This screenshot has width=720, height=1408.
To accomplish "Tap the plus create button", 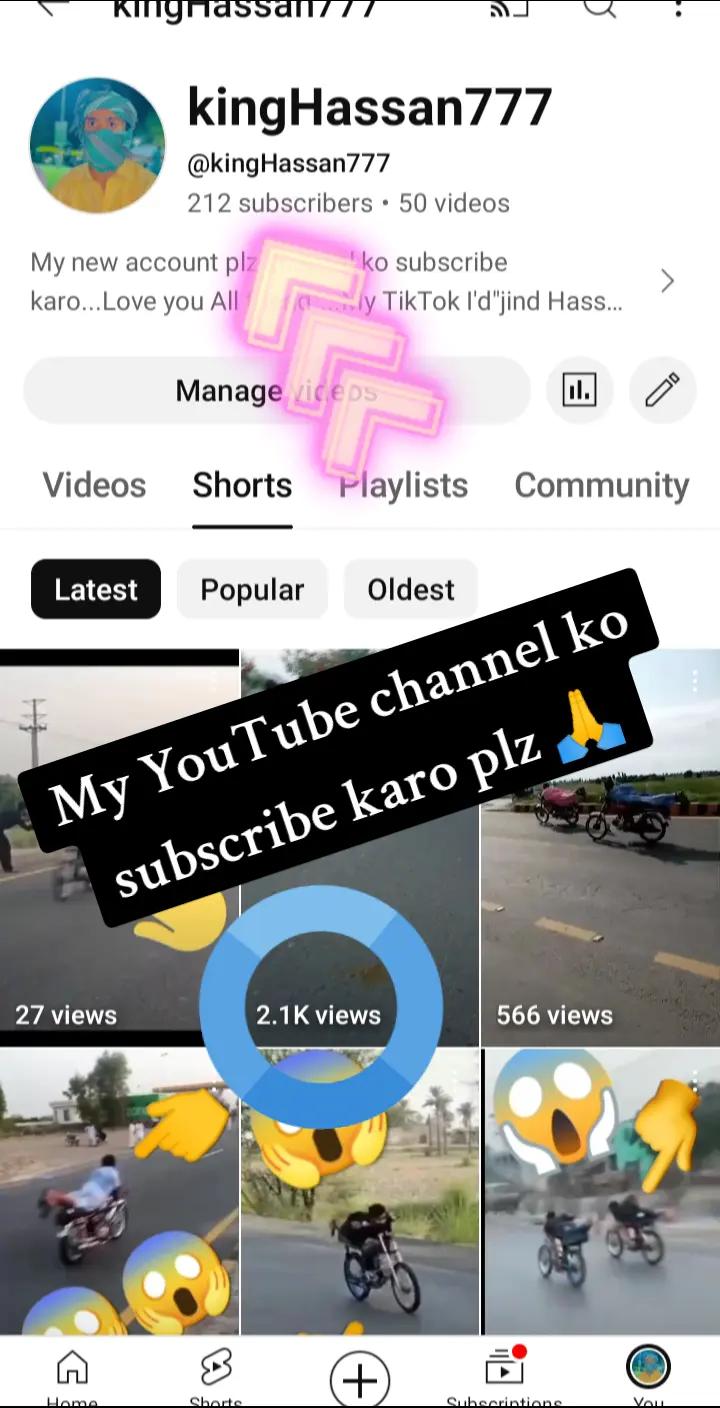I will [x=360, y=1380].
